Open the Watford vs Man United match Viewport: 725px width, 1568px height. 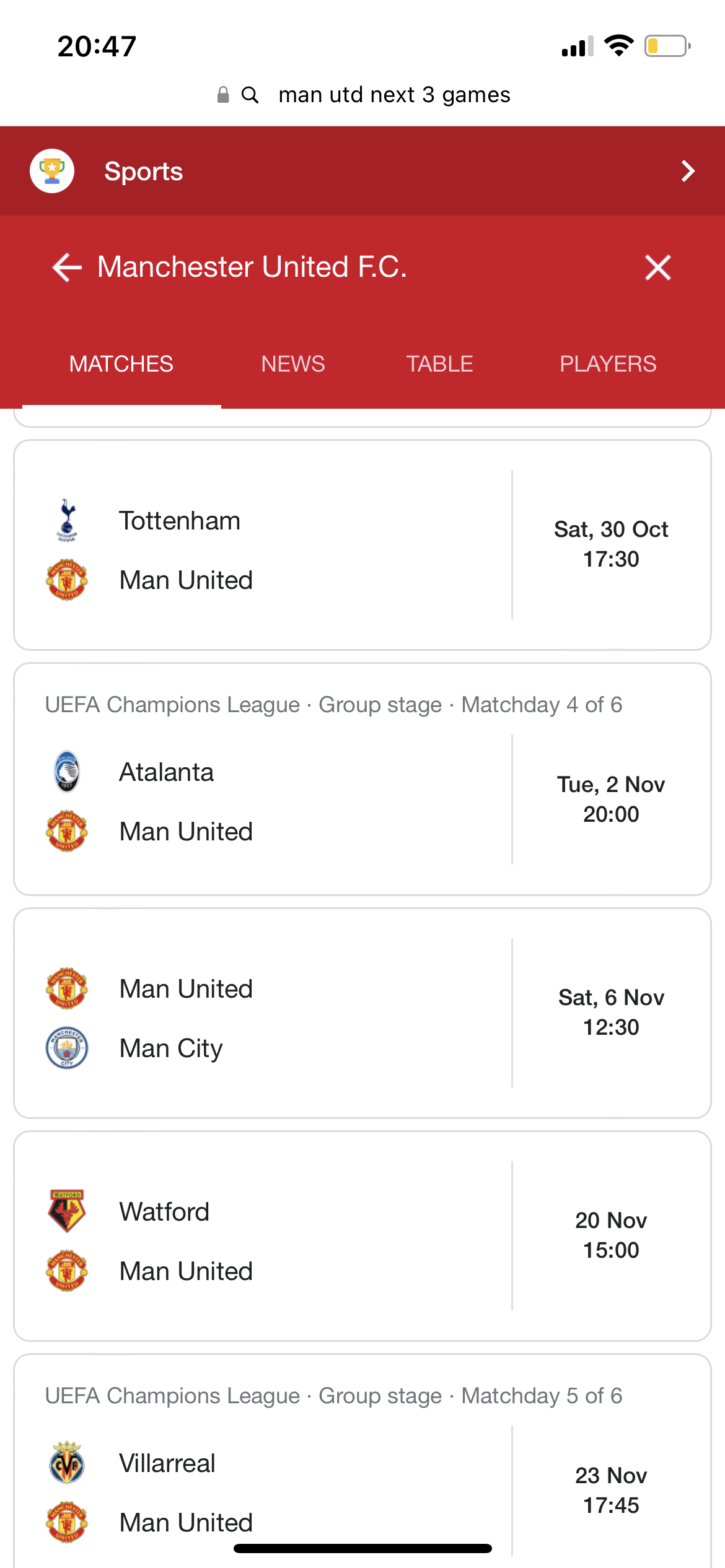pos(362,1236)
